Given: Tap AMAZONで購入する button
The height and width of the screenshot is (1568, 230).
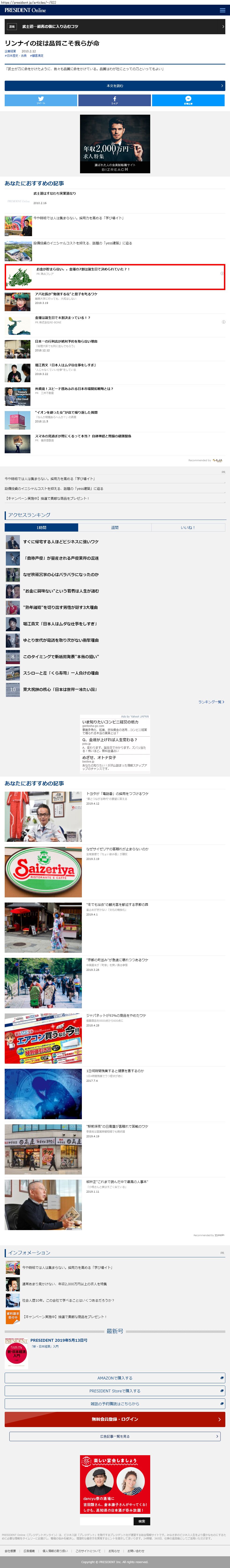Looking at the screenshot, I should point(115,1377).
